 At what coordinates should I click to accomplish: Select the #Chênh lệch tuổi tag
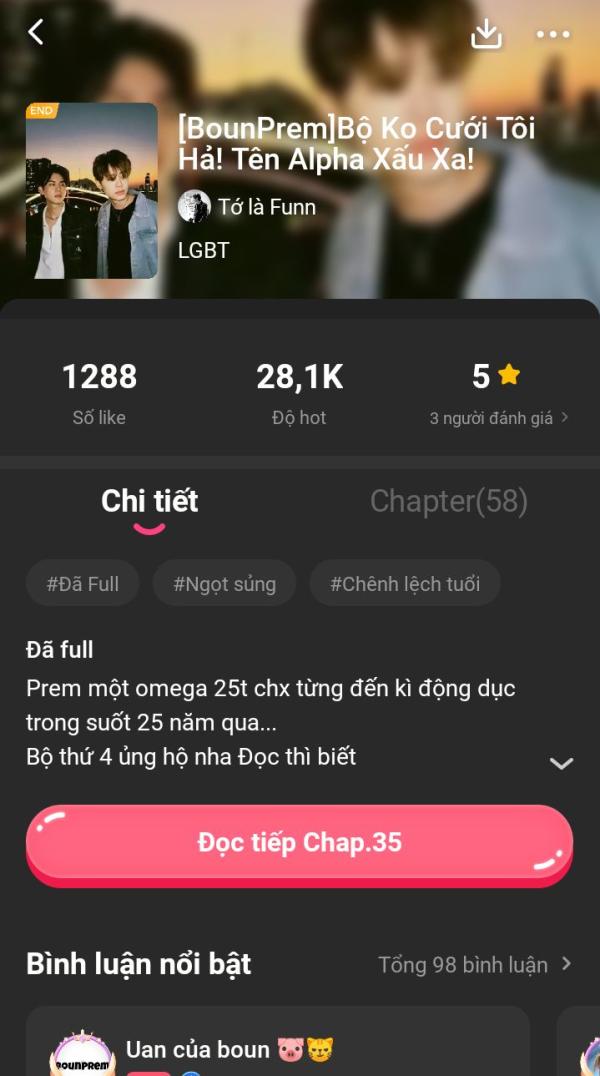pos(405,584)
